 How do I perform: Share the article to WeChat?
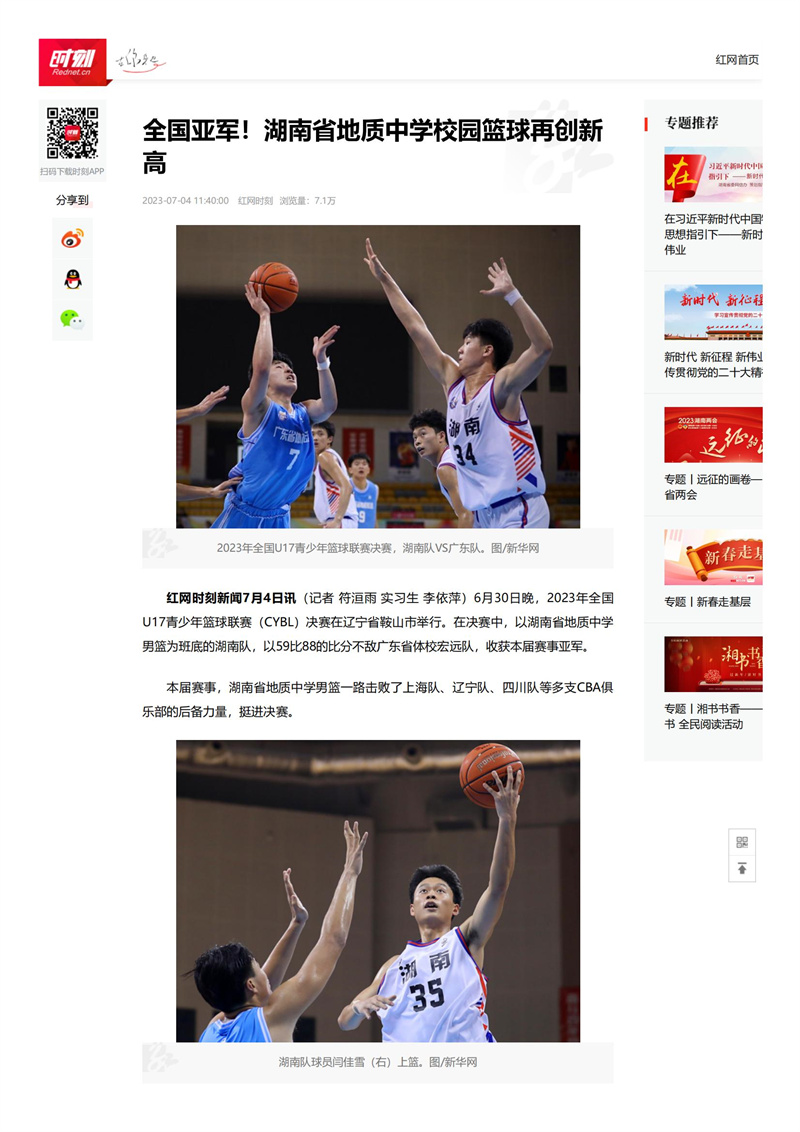click(x=72, y=319)
